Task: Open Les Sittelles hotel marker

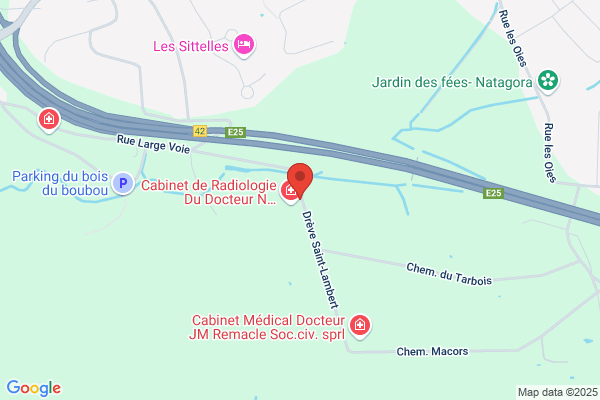Action: pos(245,45)
